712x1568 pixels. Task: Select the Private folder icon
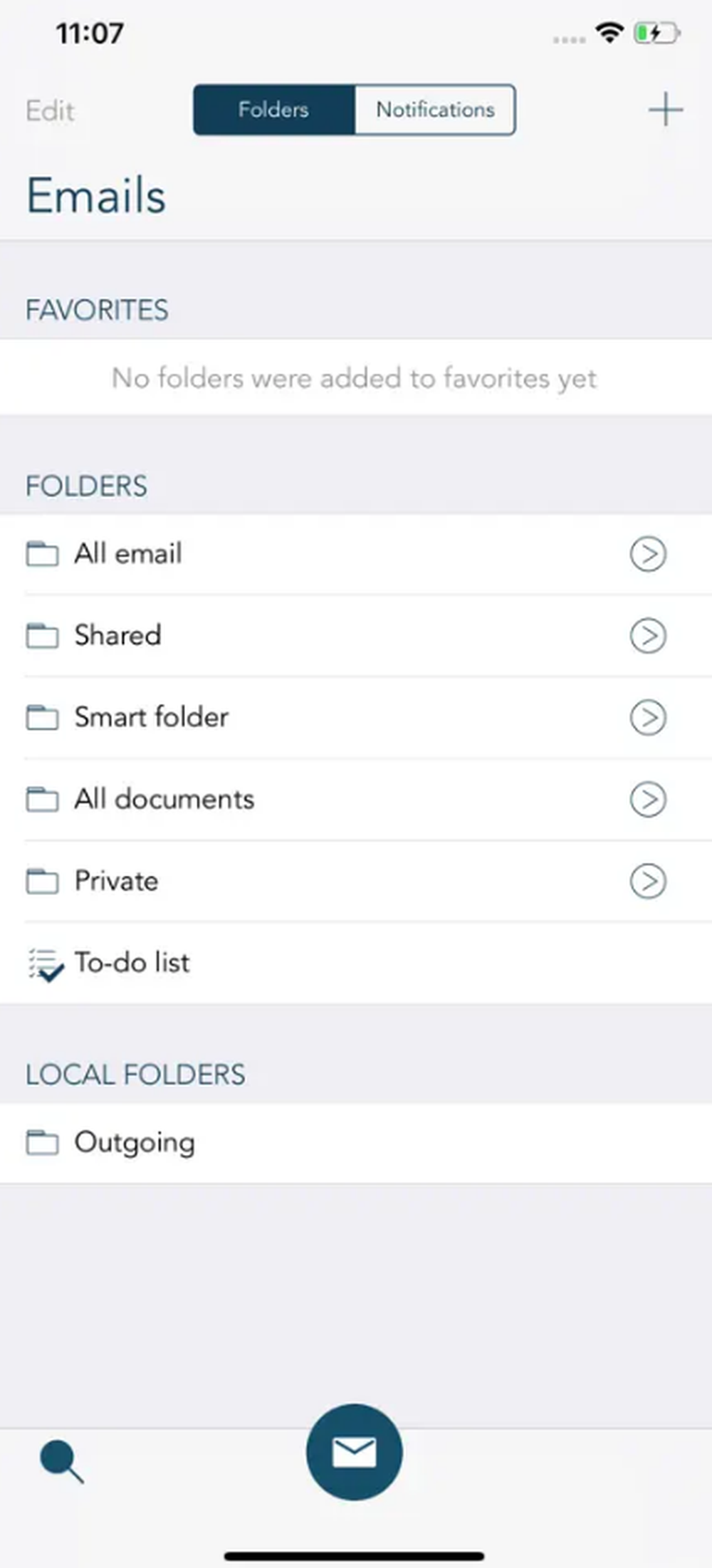click(x=44, y=882)
